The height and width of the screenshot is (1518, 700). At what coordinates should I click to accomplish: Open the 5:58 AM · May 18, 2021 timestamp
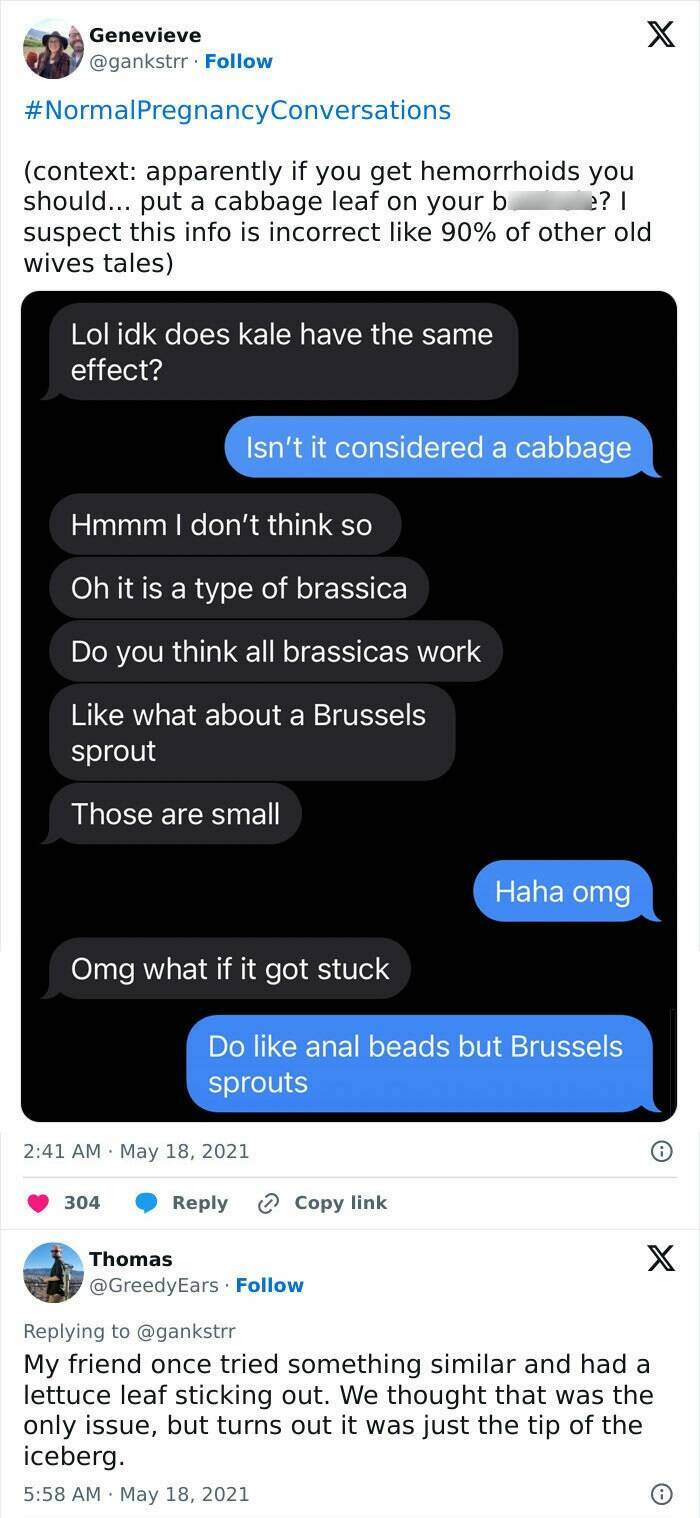point(136,1494)
